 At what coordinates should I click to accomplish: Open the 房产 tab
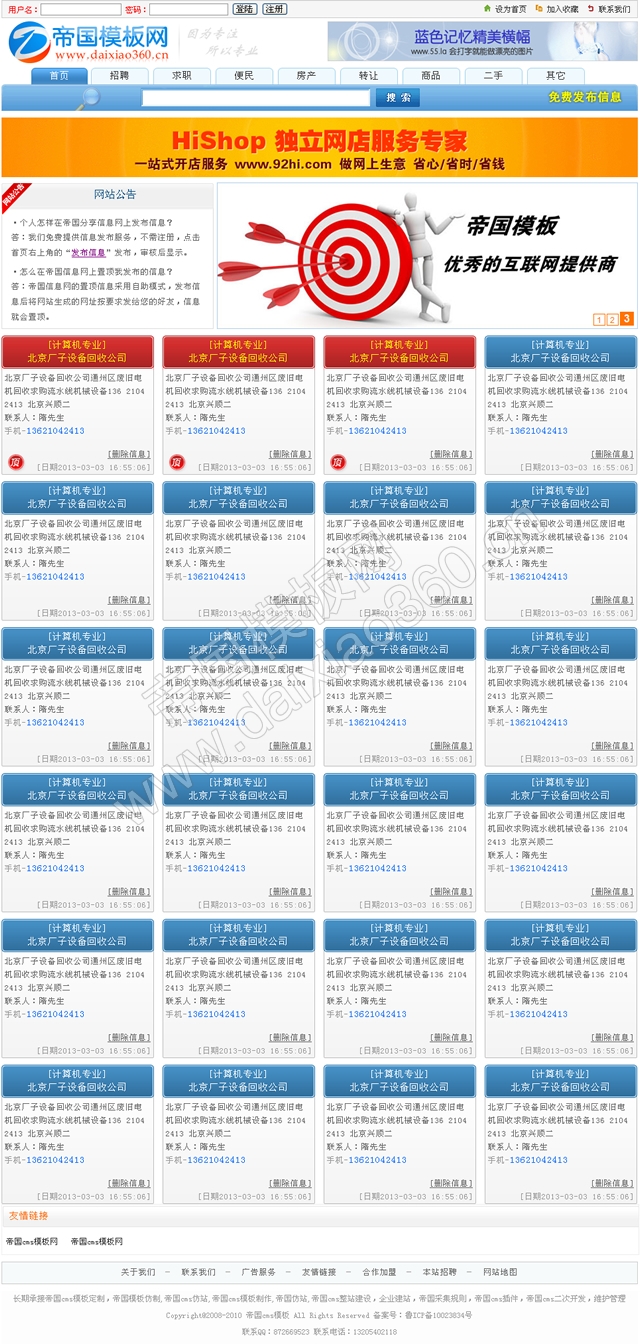coord(306,75)
